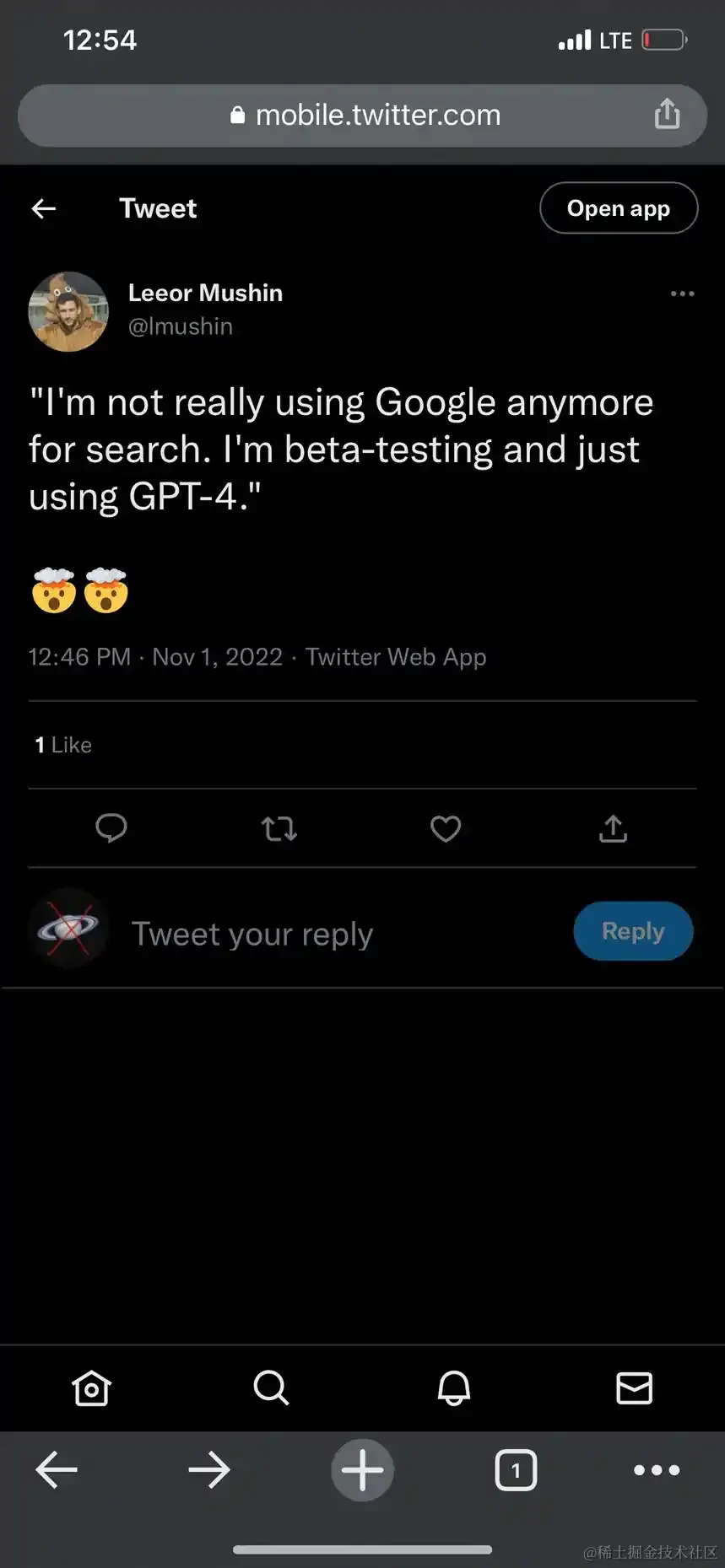Image resolution: width=725 pixels, height=1568 pixels.
Task: Open the @lmushin profile link
Action: 180,326
